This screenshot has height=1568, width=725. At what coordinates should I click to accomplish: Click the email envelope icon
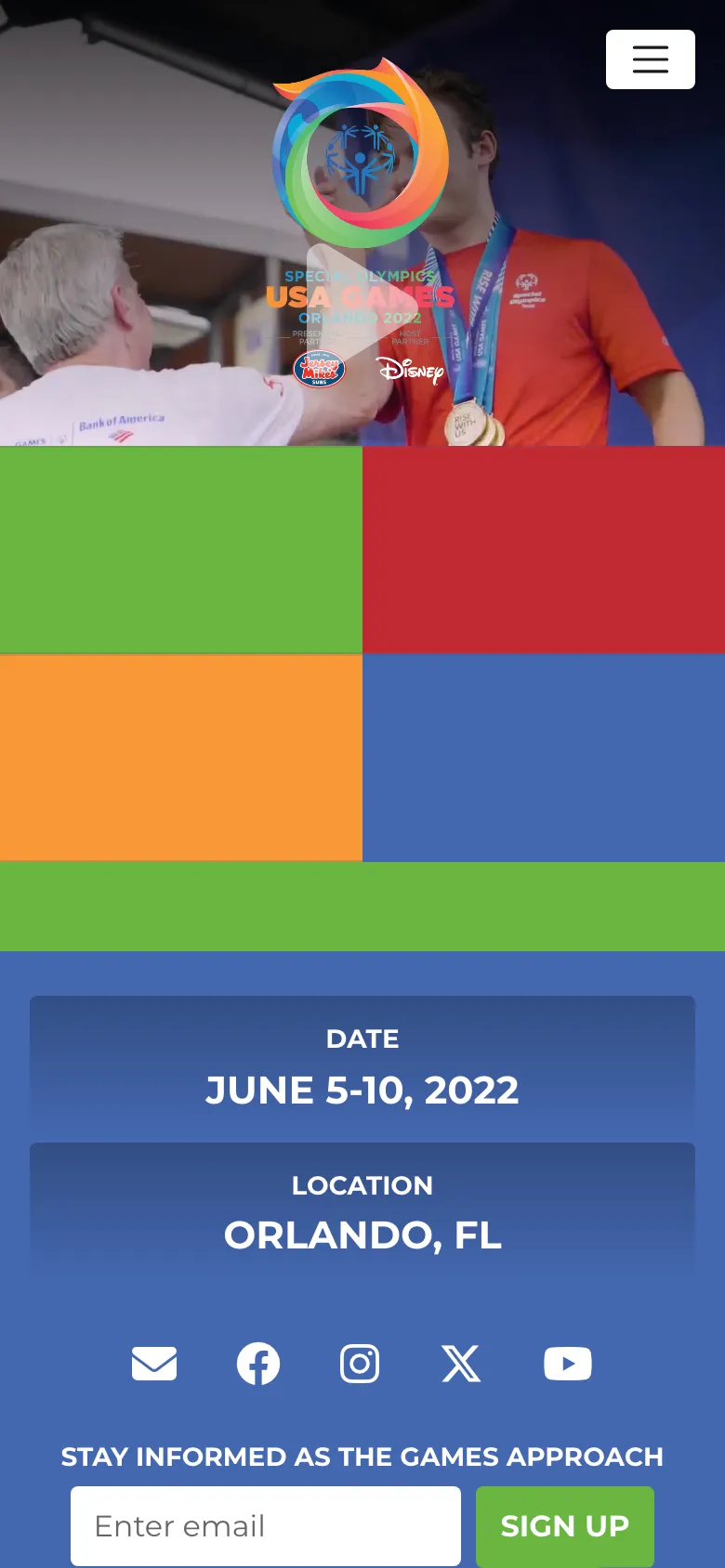point(154,1363)
